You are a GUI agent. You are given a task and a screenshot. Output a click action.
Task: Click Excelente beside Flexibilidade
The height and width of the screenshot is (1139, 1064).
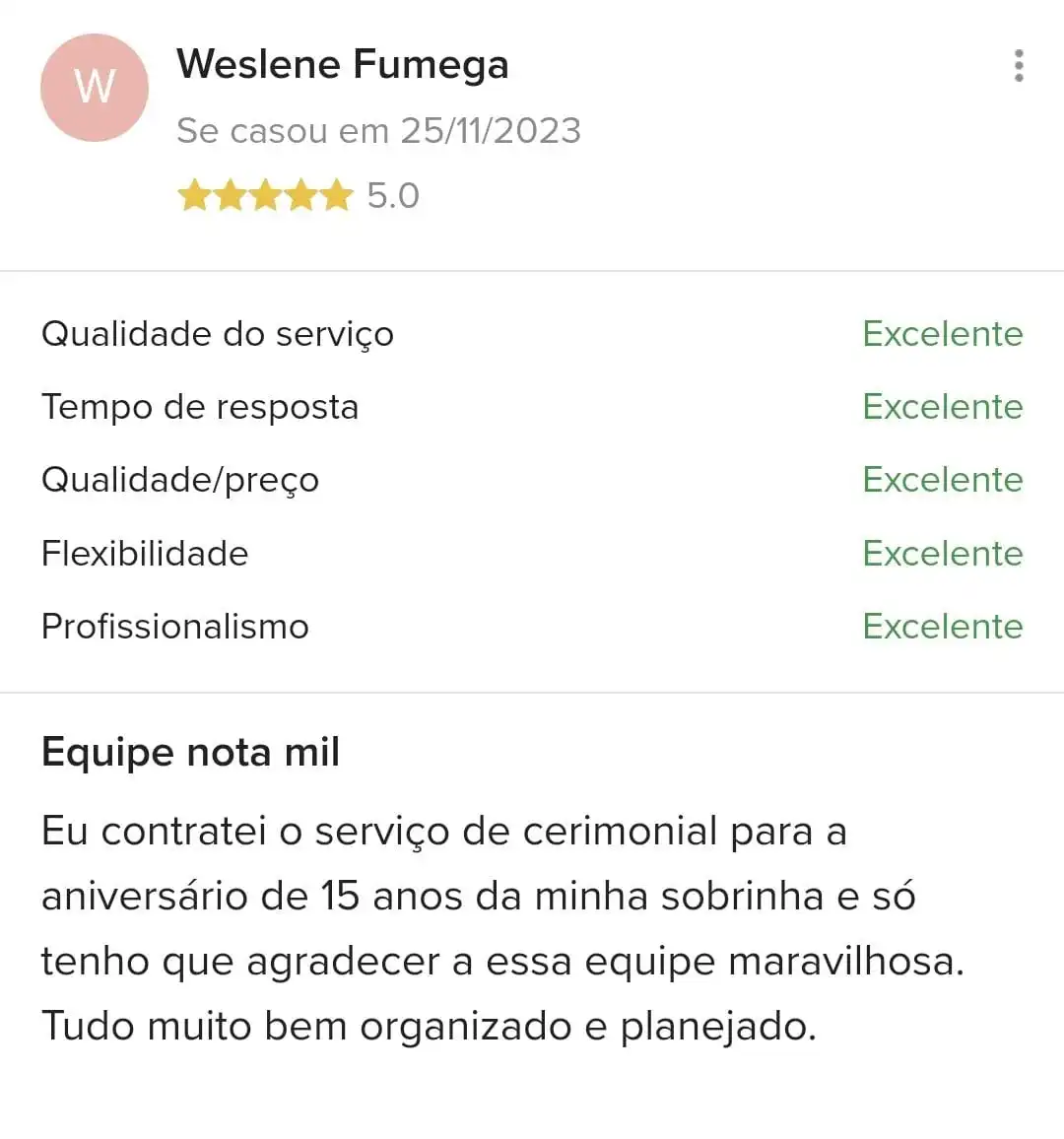(x=942, y=554)
